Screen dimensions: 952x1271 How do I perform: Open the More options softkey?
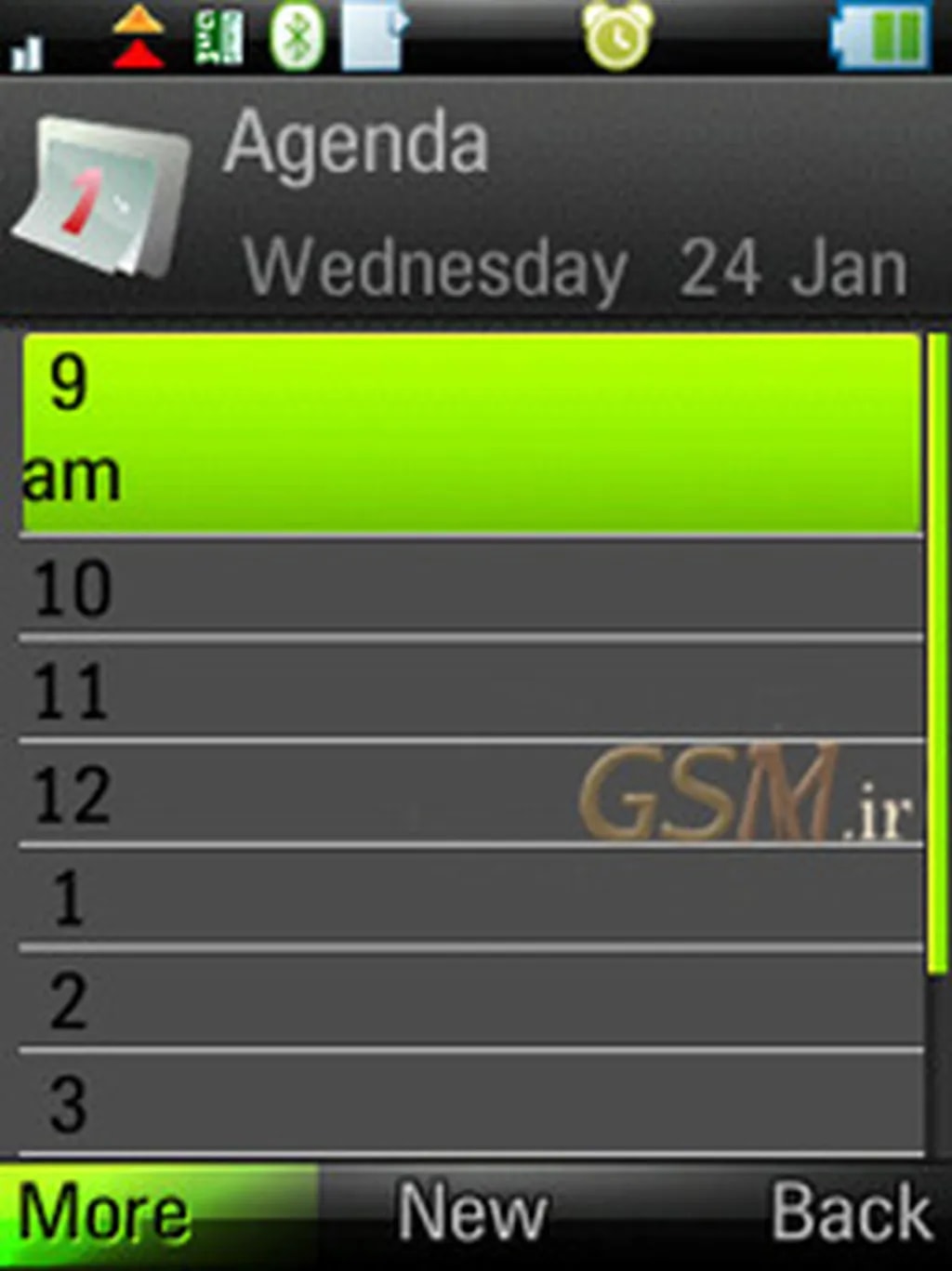tap(104, 1213)
